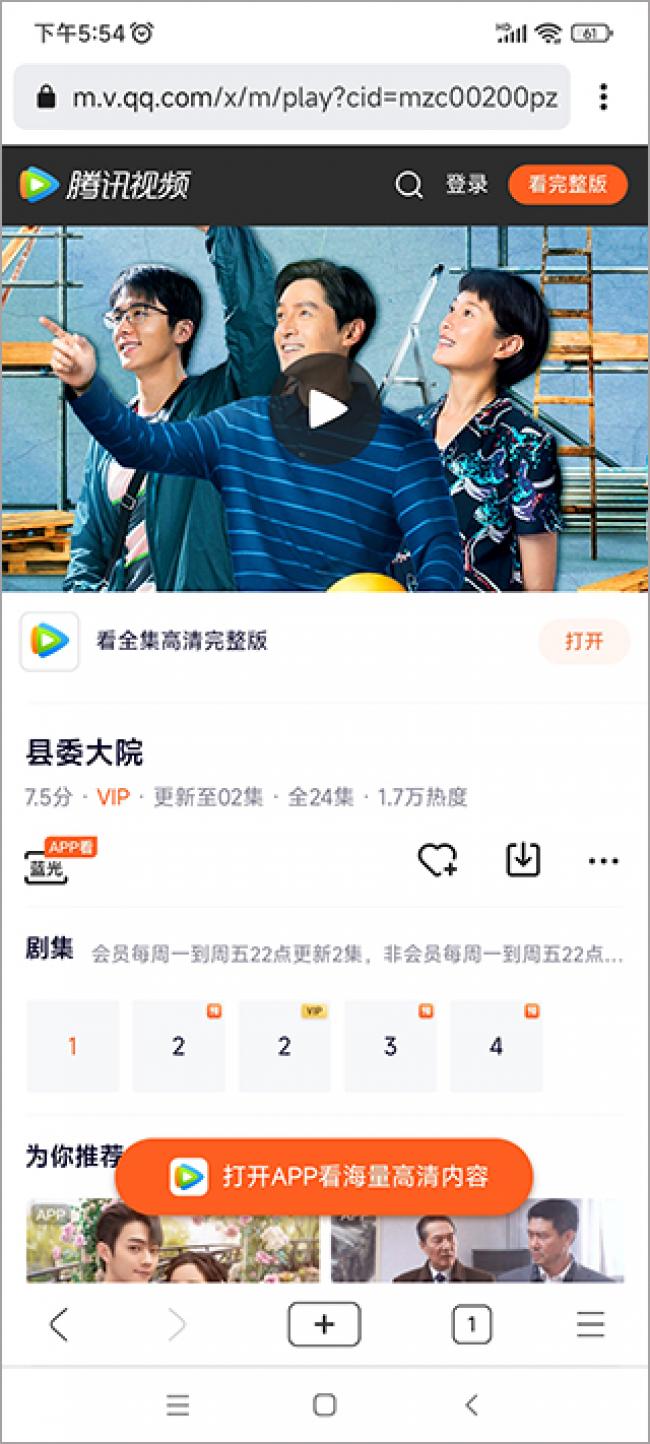Play the 县委大院 video
Viewport: 650px width, 1444px height.
click(x=324, y=408)
